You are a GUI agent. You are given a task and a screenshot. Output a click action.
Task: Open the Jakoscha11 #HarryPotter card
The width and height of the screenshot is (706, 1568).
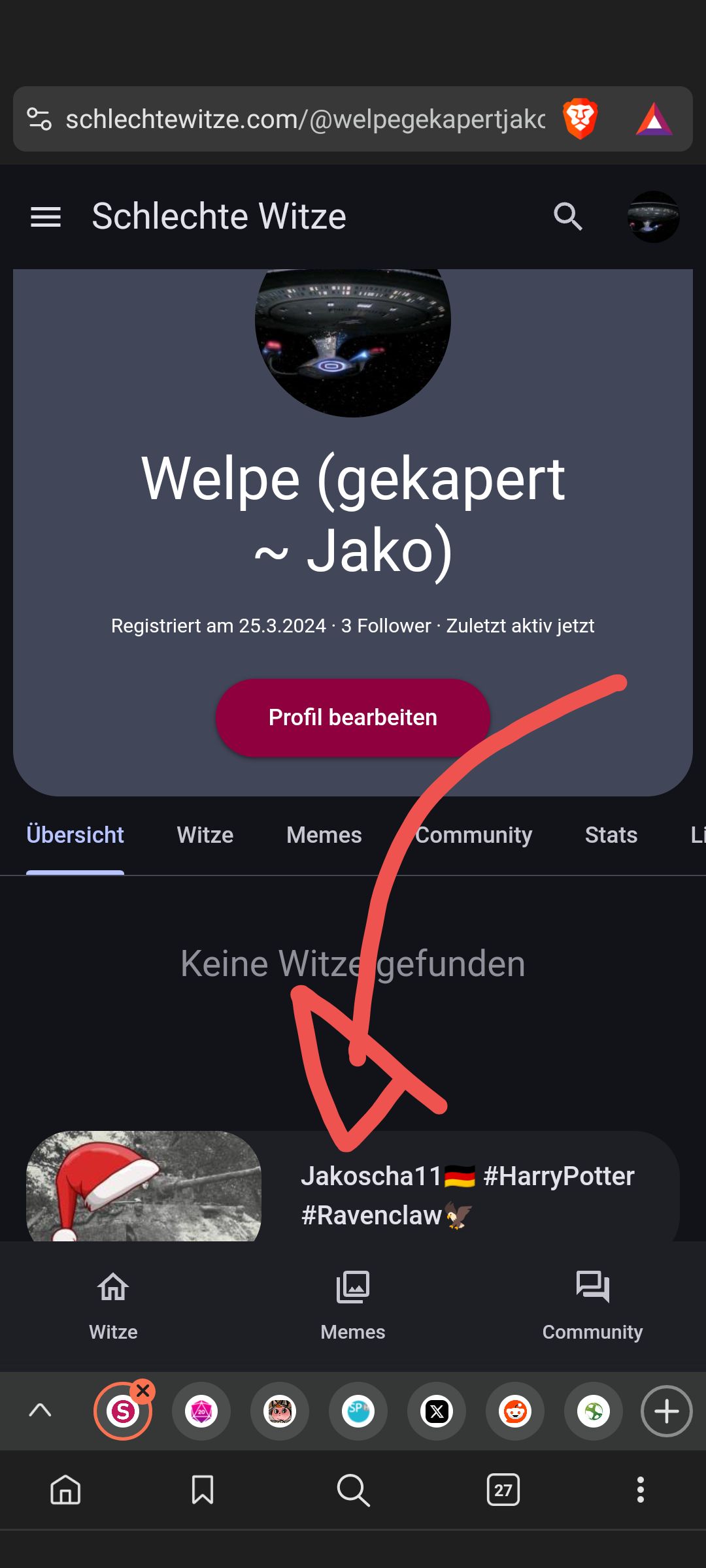coord(467,1194)
